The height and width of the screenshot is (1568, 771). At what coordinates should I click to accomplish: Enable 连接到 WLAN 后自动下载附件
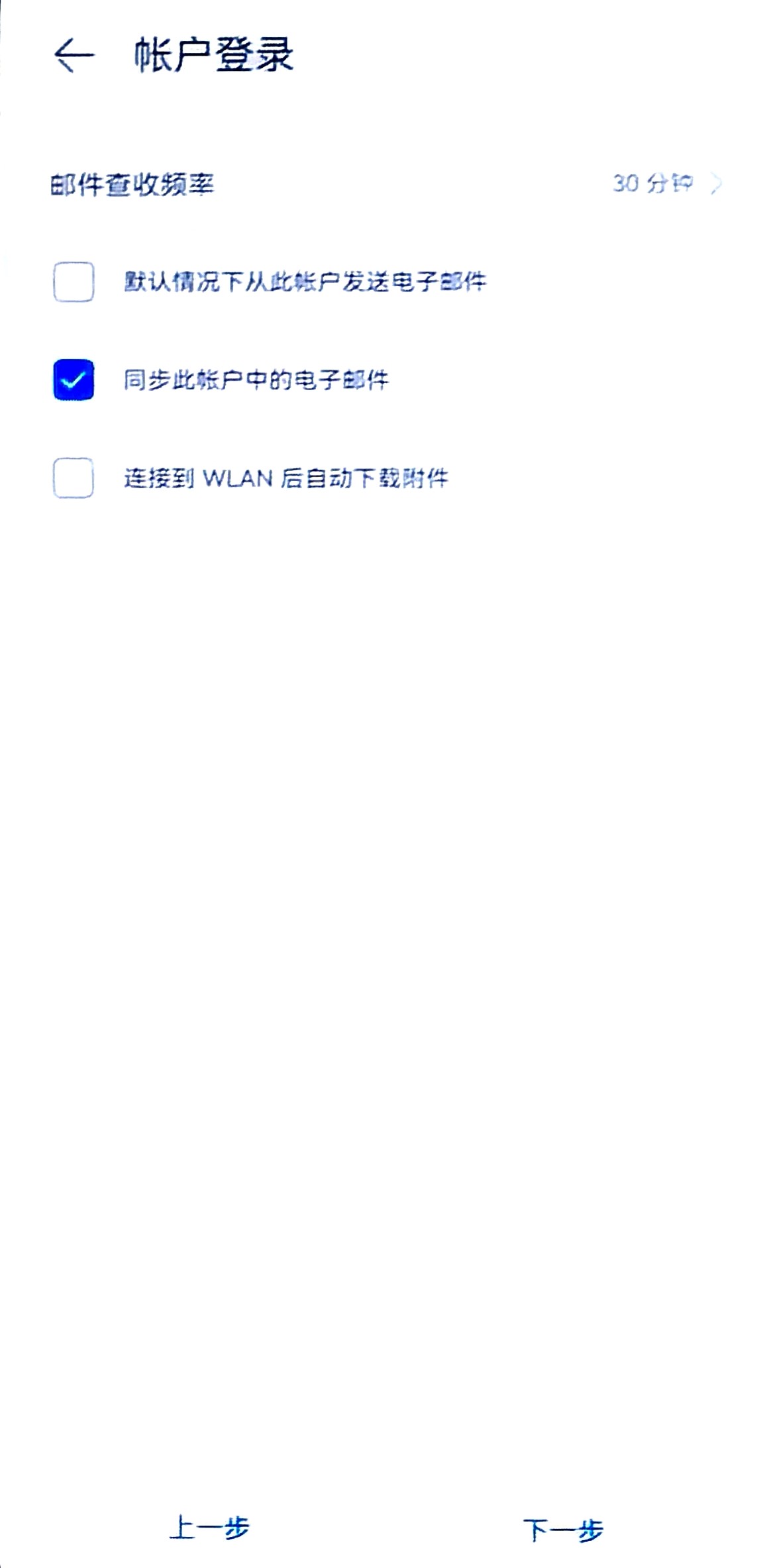click(x=74, y=478)
